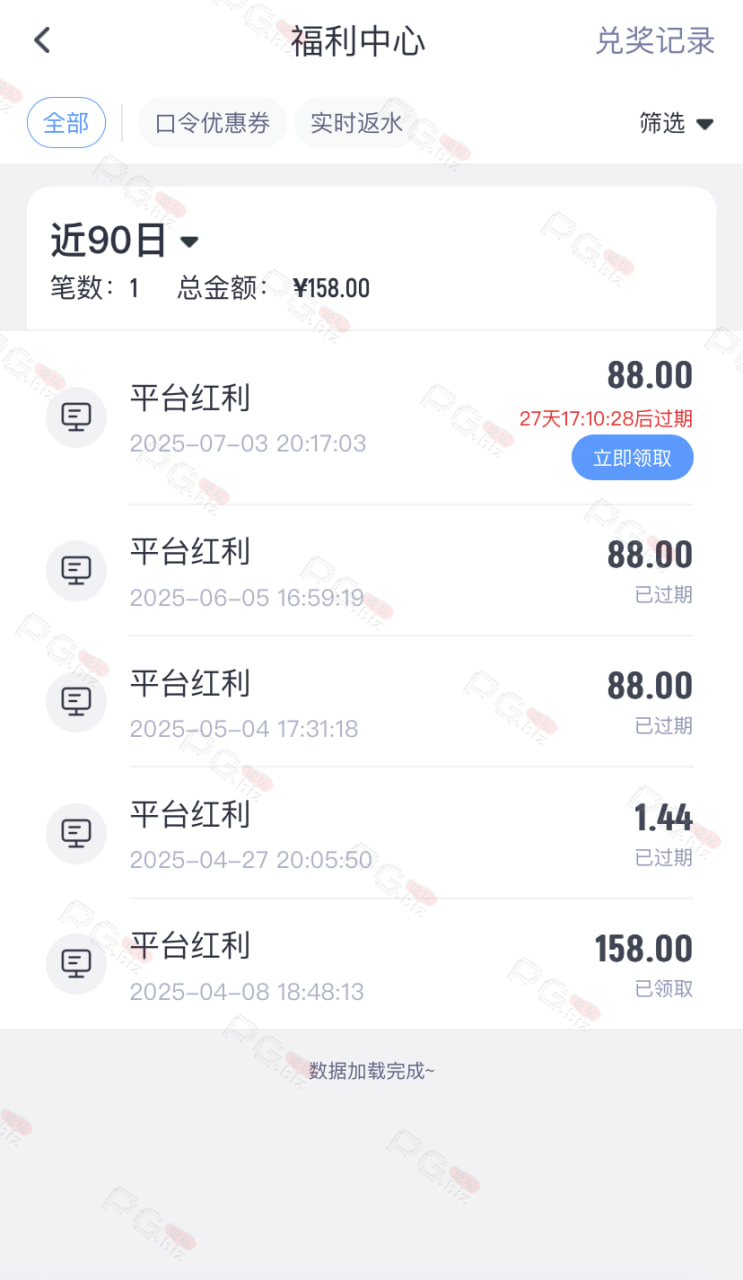This screenshot has width=743, height=1280.
Task: Open 兑奖记录 redemption records
Action: coord(655,41)
